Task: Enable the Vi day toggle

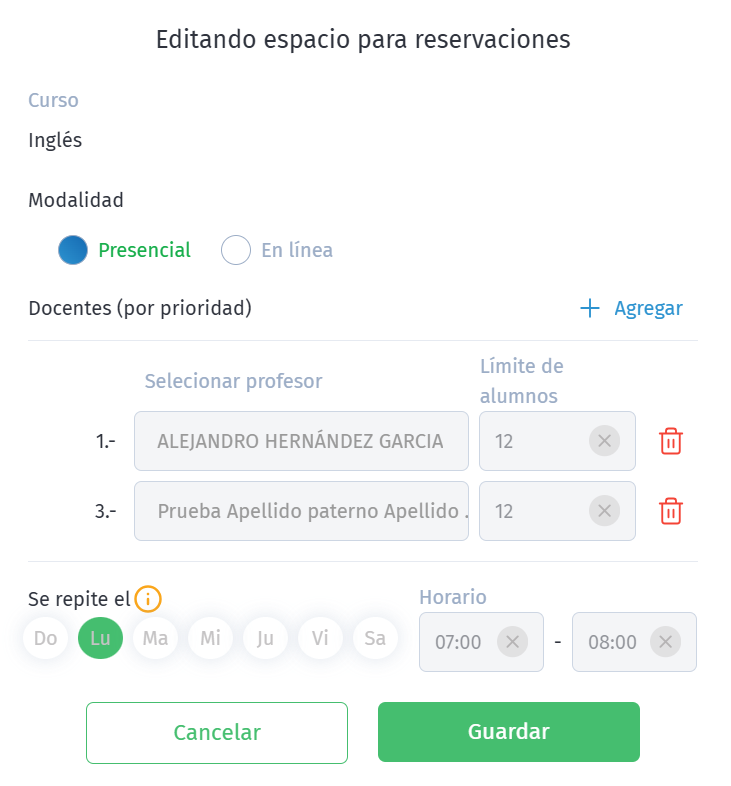Action: coord(320,638)
